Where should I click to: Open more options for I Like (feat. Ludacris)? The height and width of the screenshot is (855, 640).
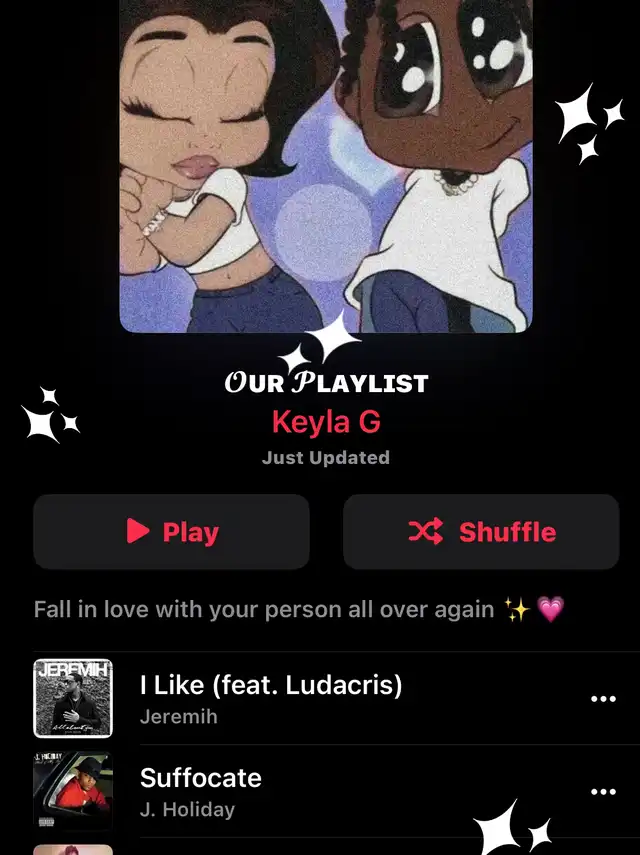click(x=603, y=699)
